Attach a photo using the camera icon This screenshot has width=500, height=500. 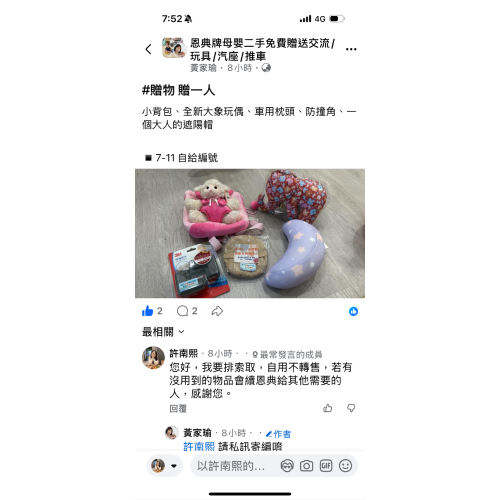click(306, 466)
